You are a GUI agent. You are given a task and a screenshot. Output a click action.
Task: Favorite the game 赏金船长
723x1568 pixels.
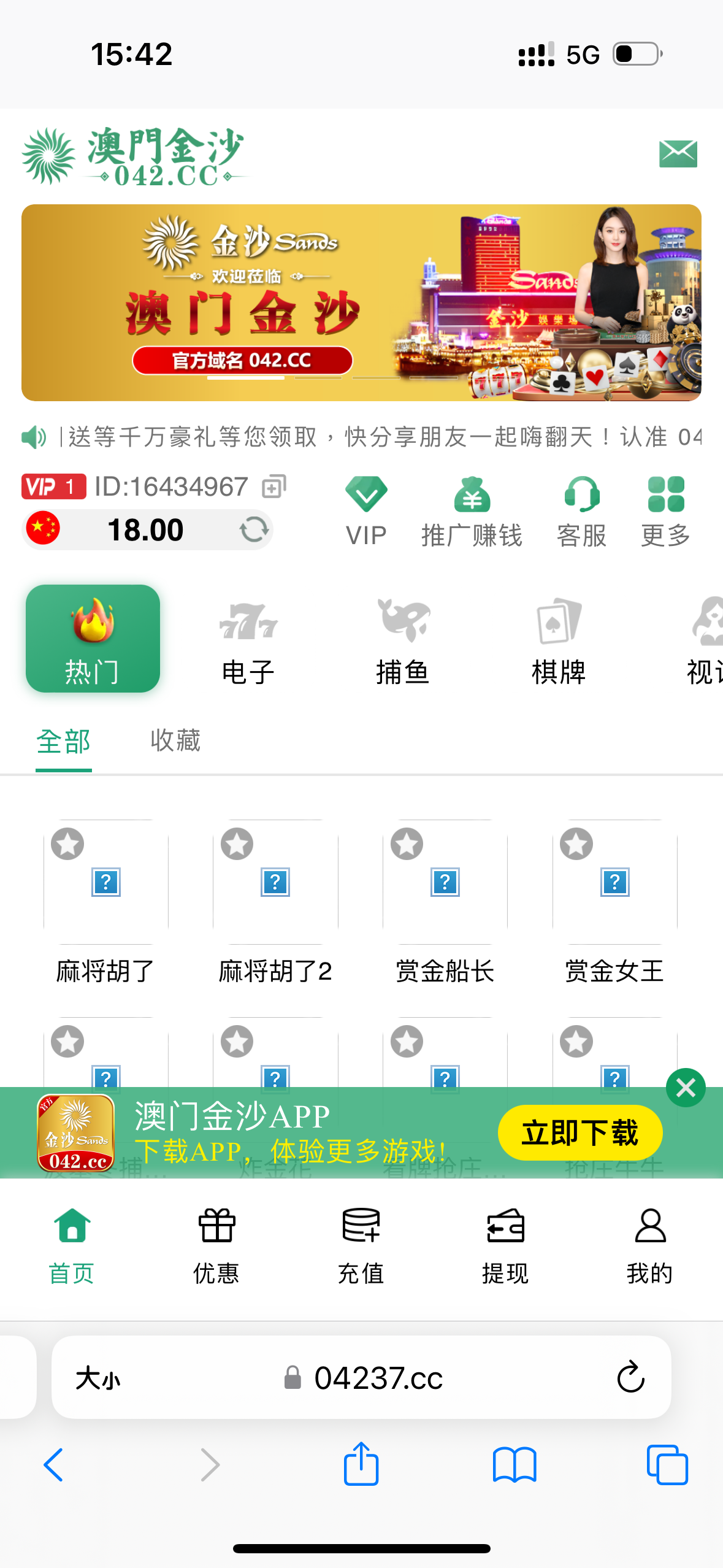407,844
